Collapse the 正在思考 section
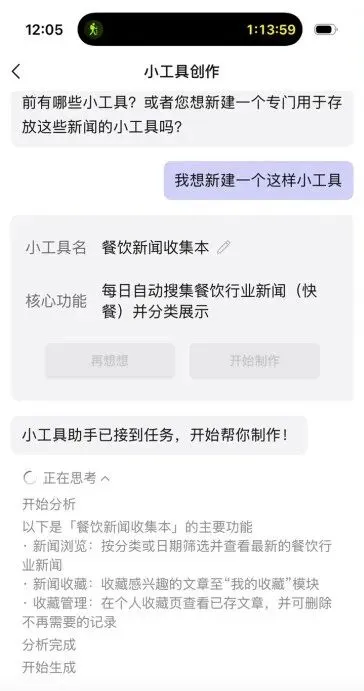This screenshot has width=364, height=691. pos(105,478)
